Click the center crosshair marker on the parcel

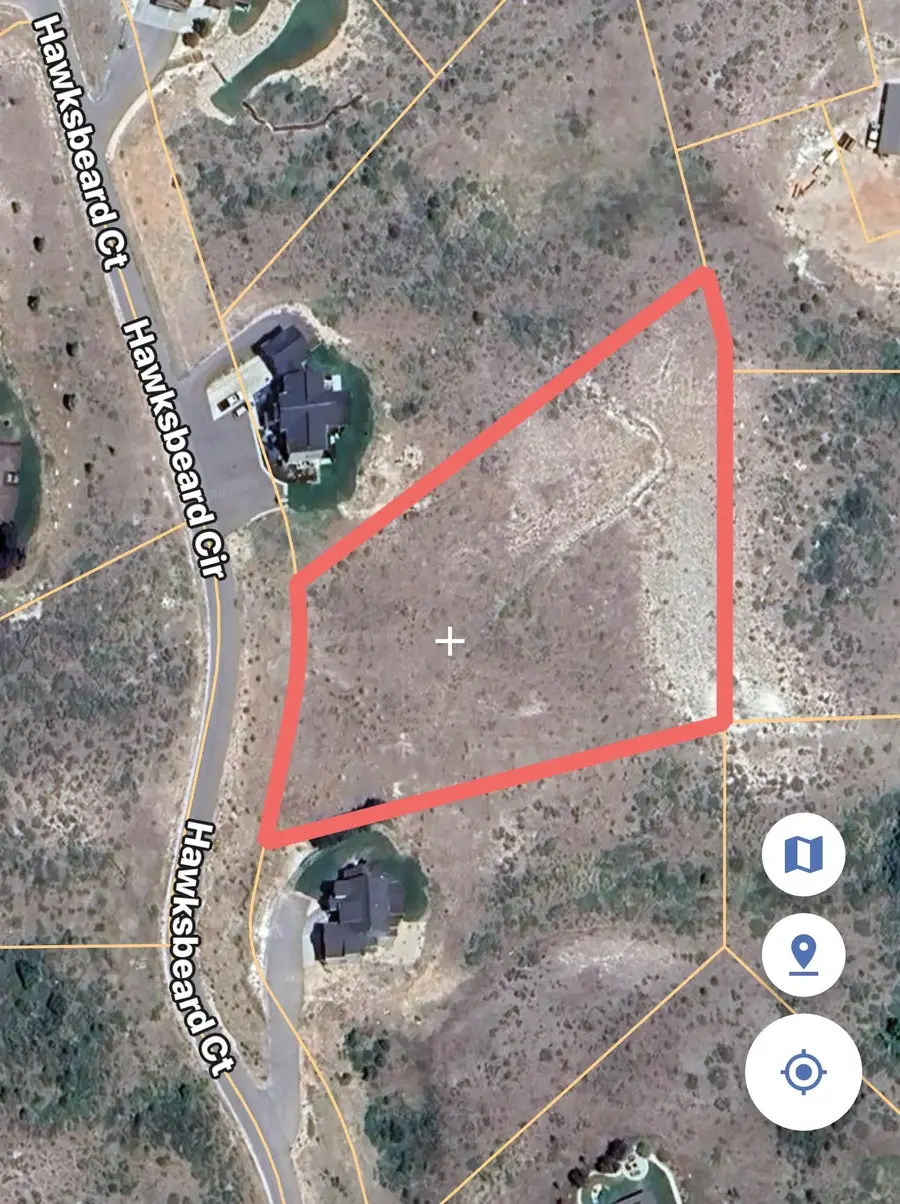[x=452, y=640]
